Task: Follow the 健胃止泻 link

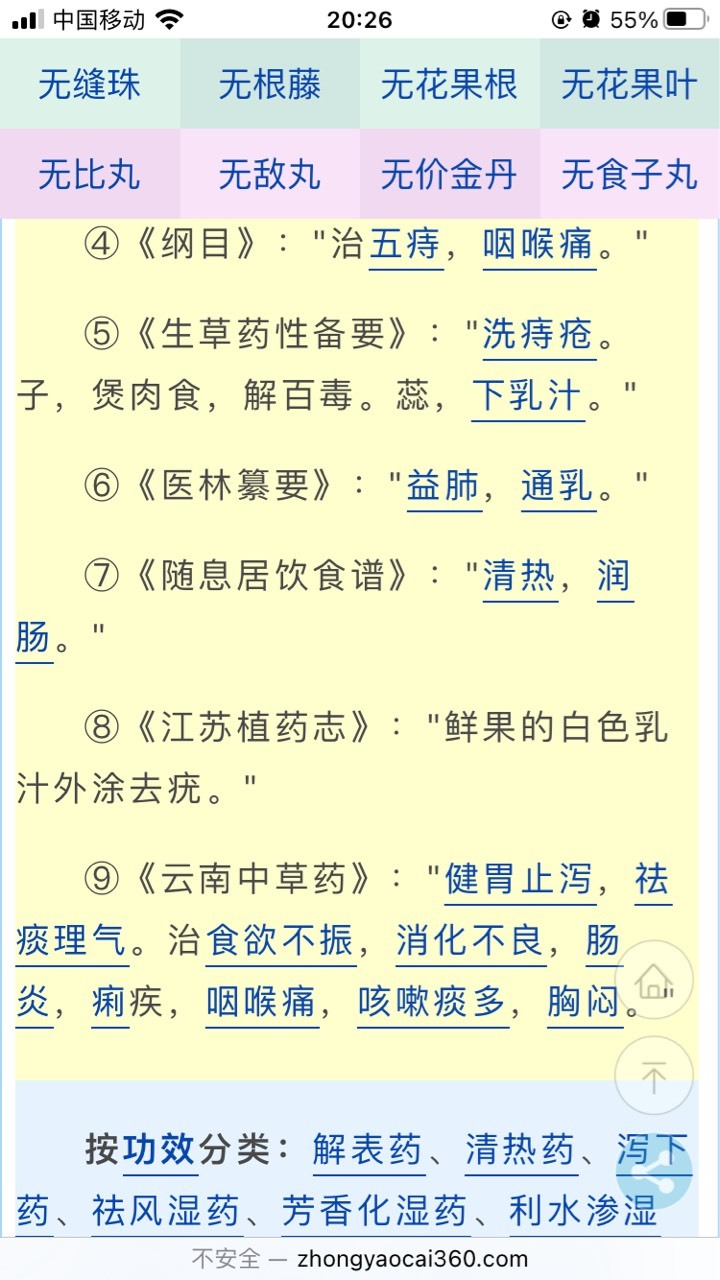Action: tap(520, 880)
